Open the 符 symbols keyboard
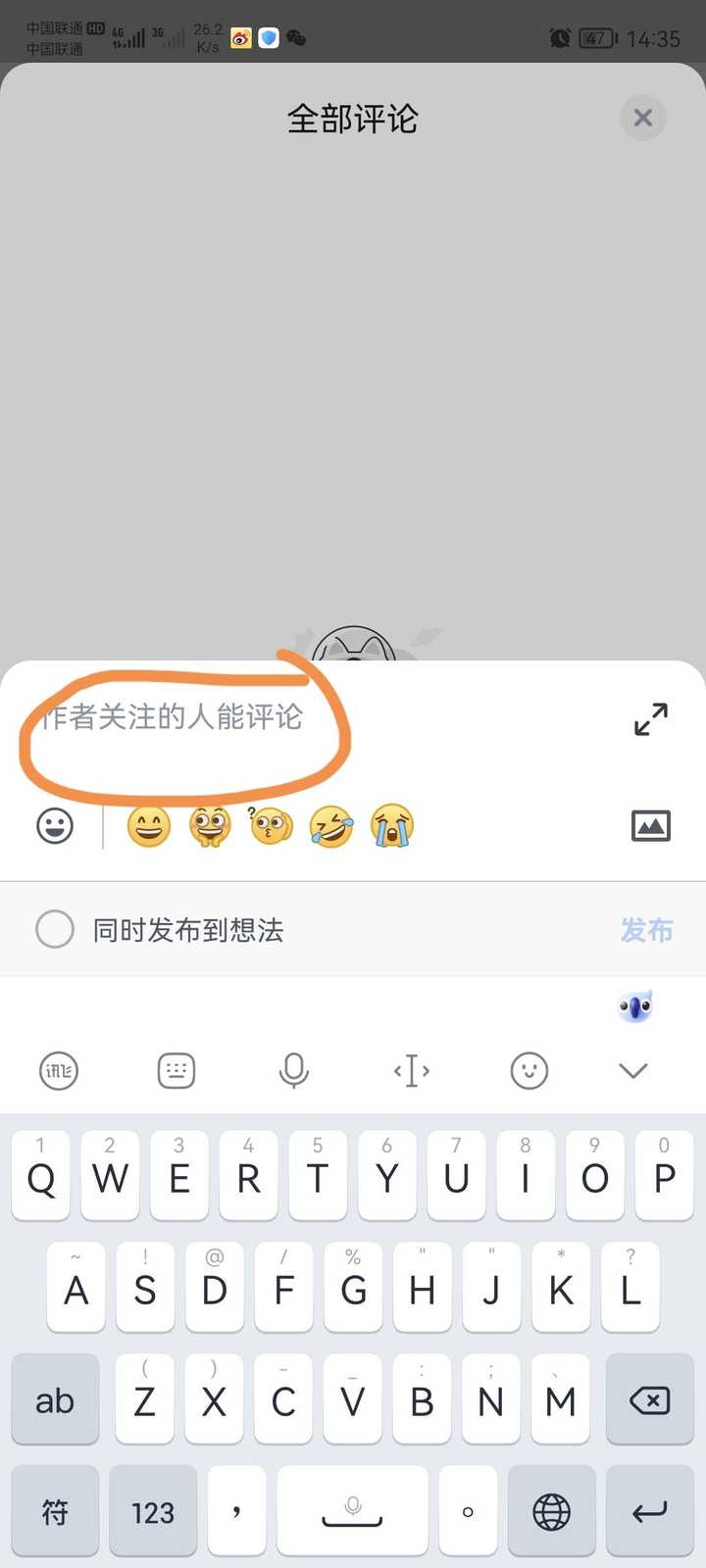This screenshot has height=1568, width=706. 55,1512
